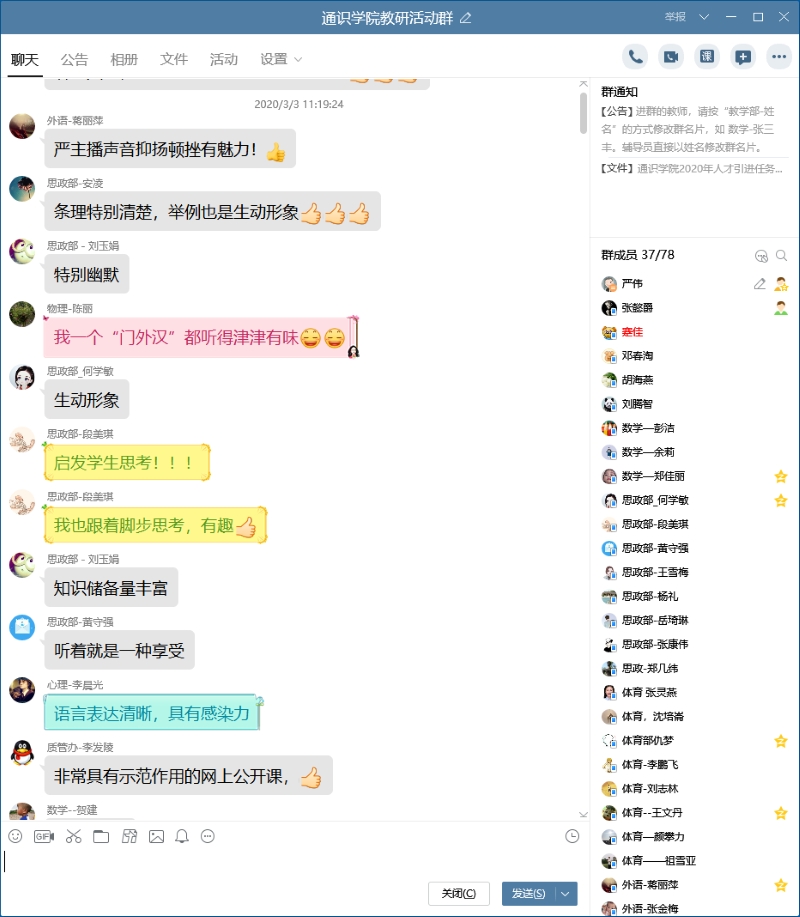Start a group video call

[670, 57]
